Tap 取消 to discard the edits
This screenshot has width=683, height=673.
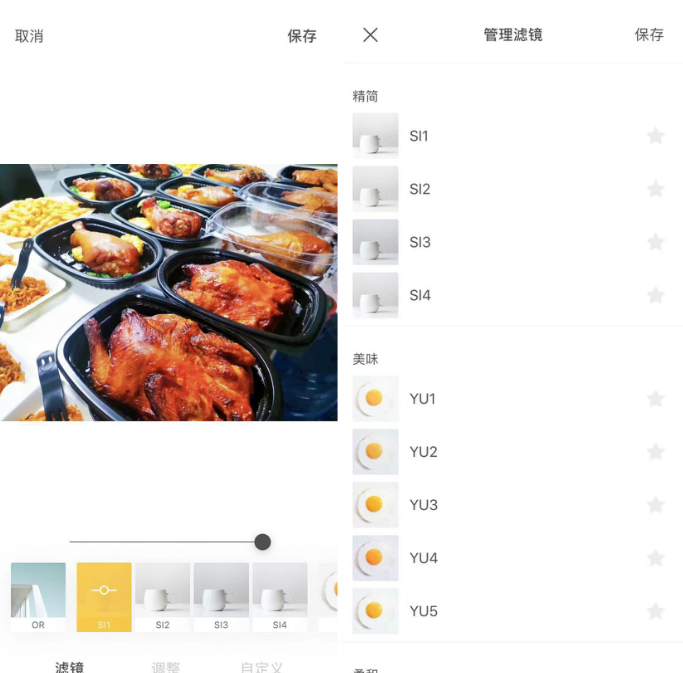click(x=29, y=36)
